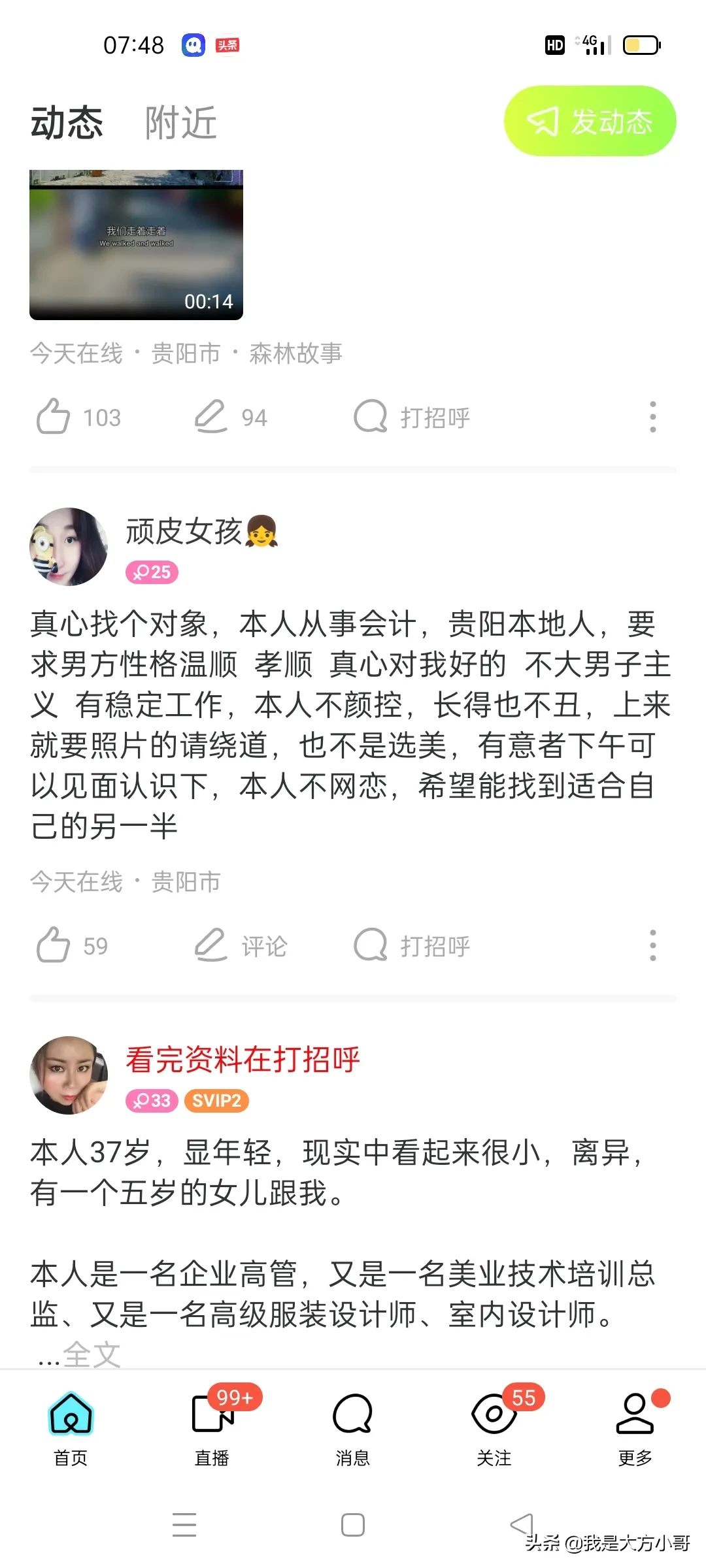Open the 94 comments on 森林故事 post

click(230, 417)
